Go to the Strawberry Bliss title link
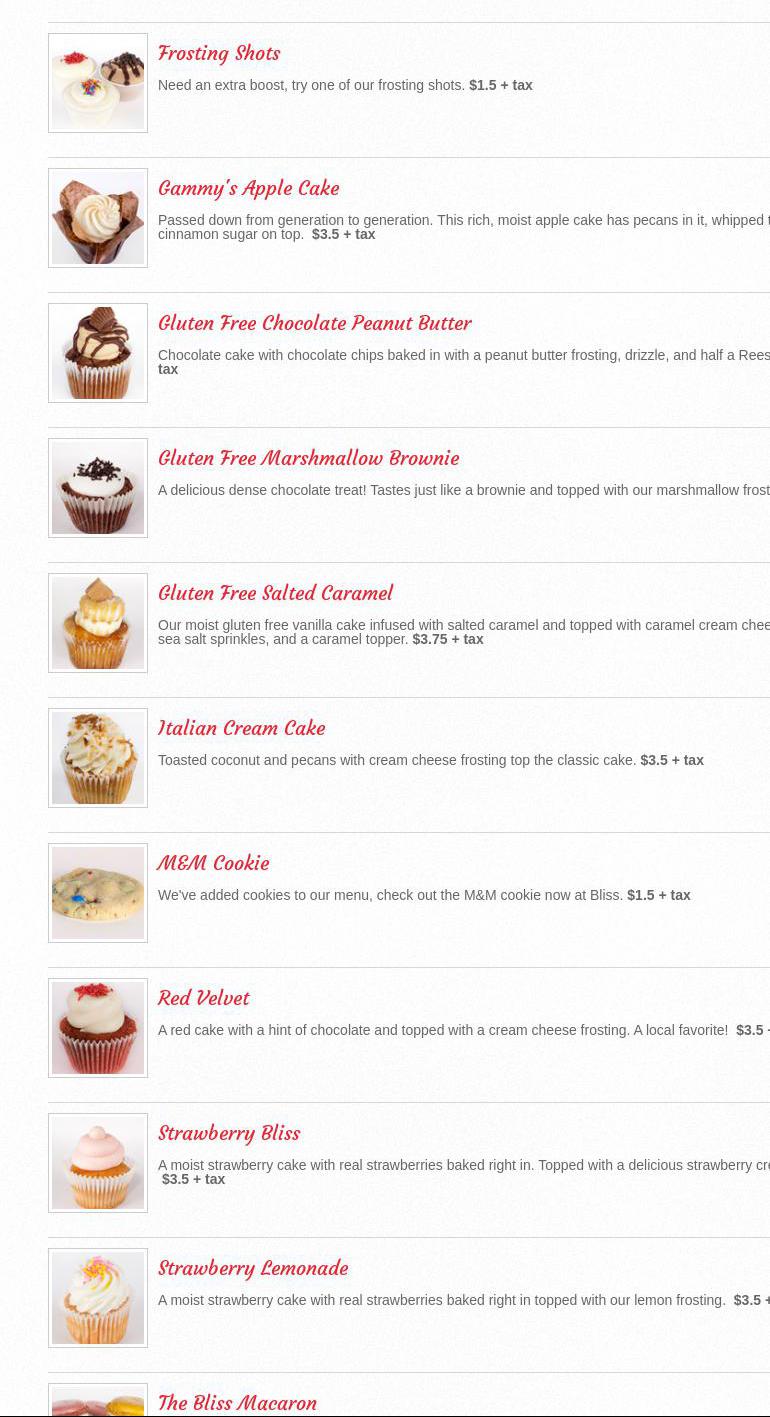 (x=229, y=1133)
